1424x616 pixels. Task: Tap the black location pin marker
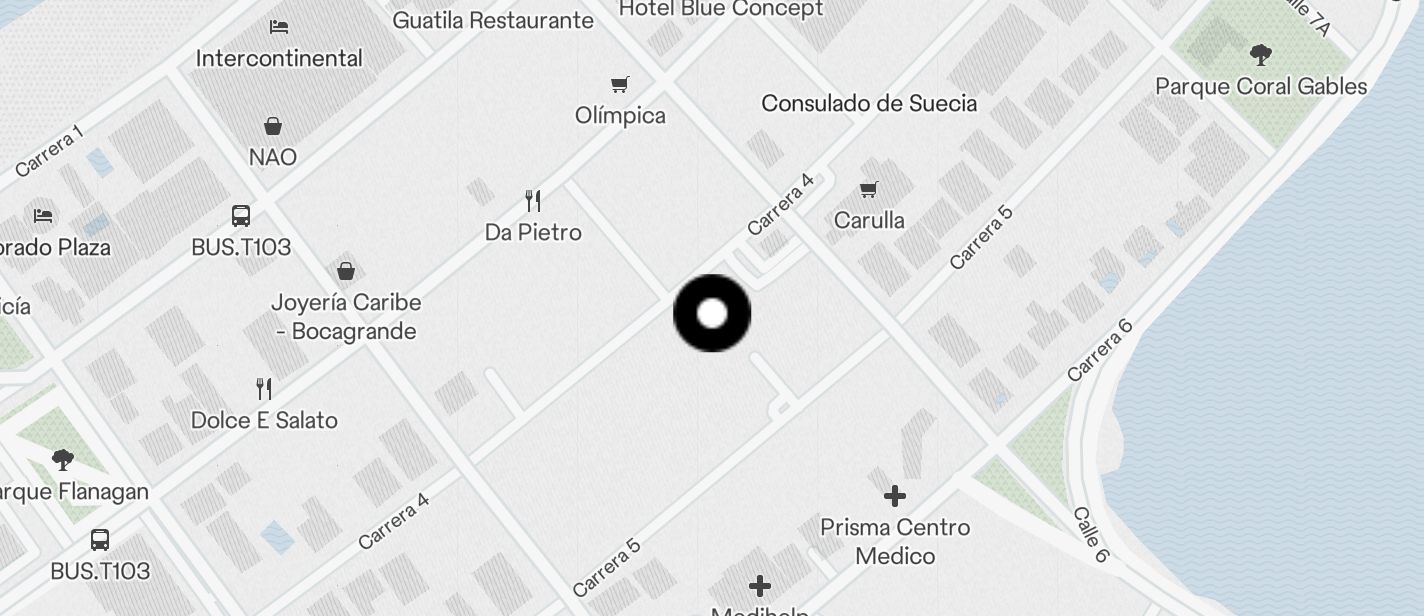(712, 314)
